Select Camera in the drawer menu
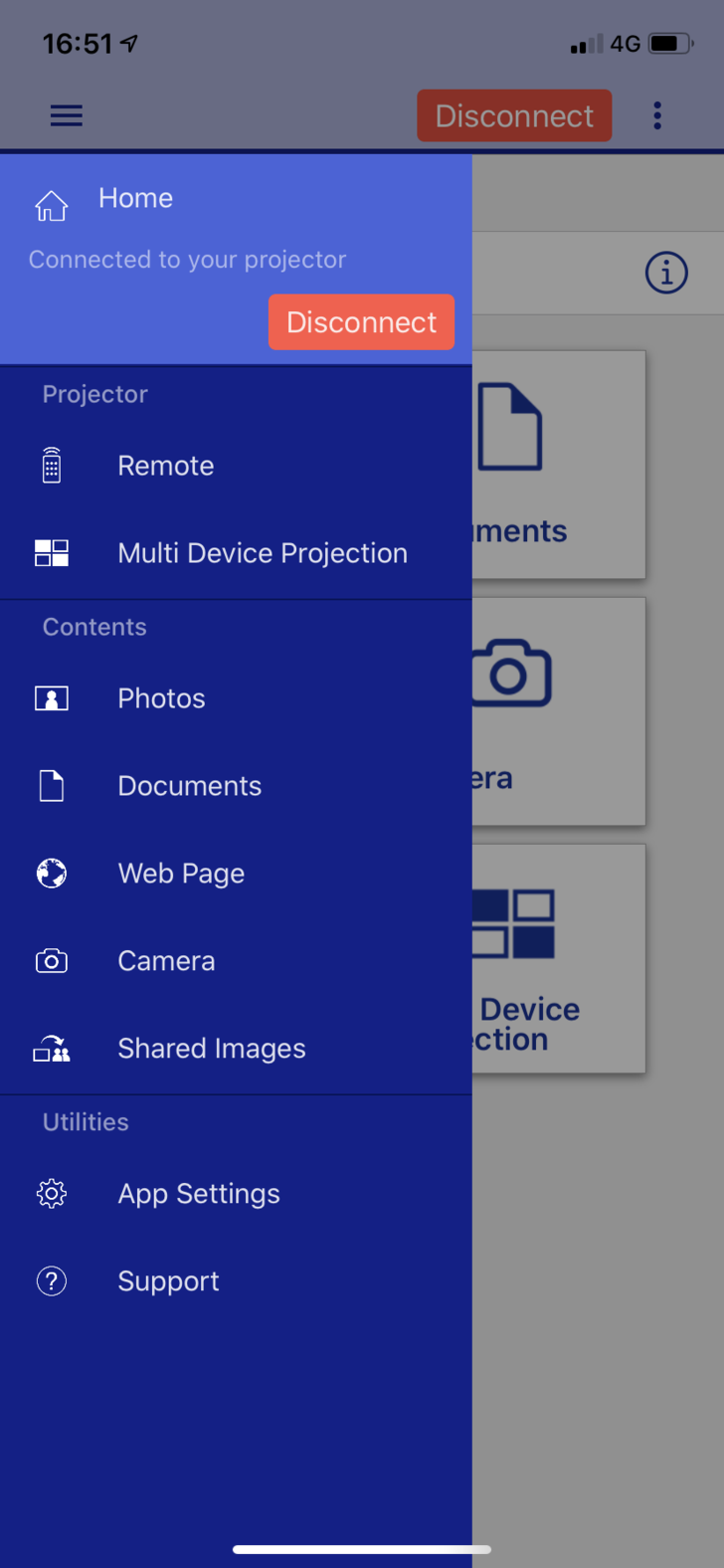Image resolution: width=724 pixels, height=1568 pixels. 166,961
